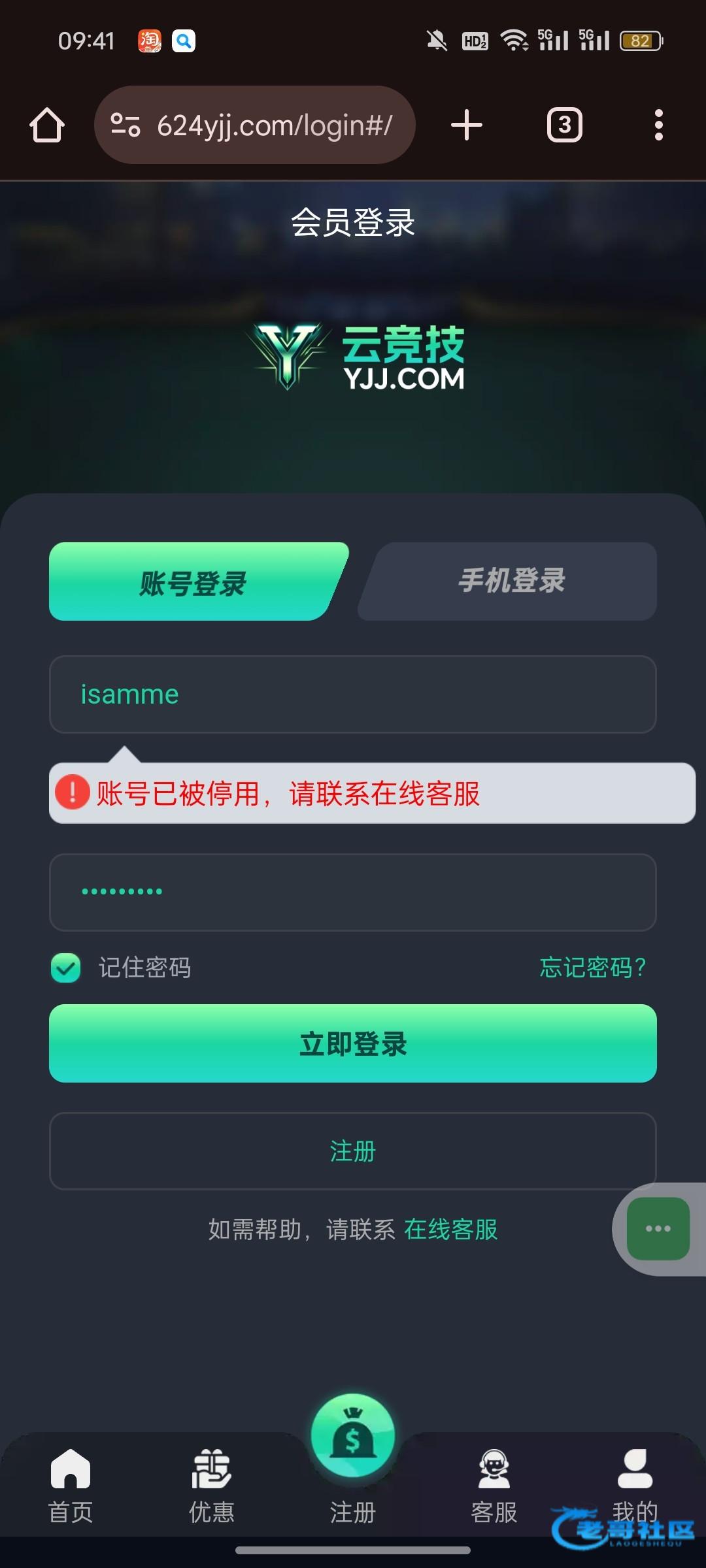Viewport: 706px width, 1568px height.
Task: Open the tab switcher showing 3 tabs
Action: (564, 125)
